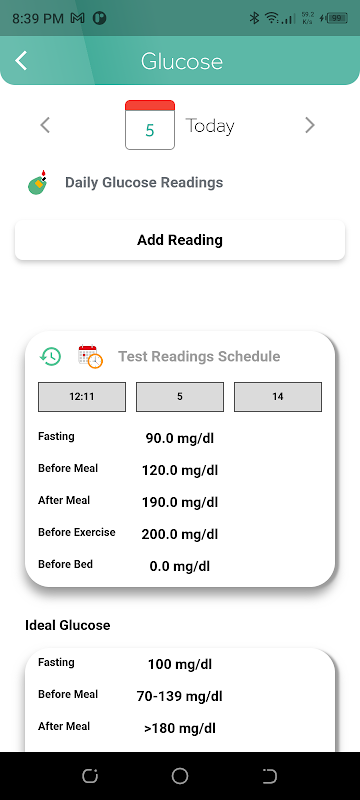Screen dimensions: 360x800
Task: Open recent apps from the navigation bar
Action: pyautogui.click(x=90, y=776)
